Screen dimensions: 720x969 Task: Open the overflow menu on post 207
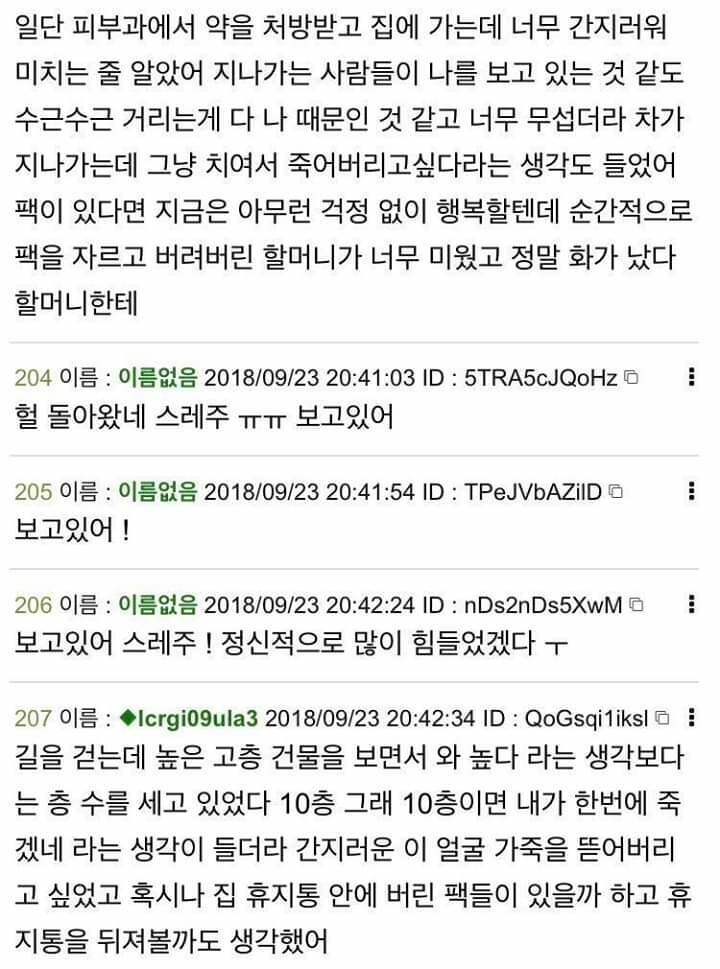[x=691, y=717]
